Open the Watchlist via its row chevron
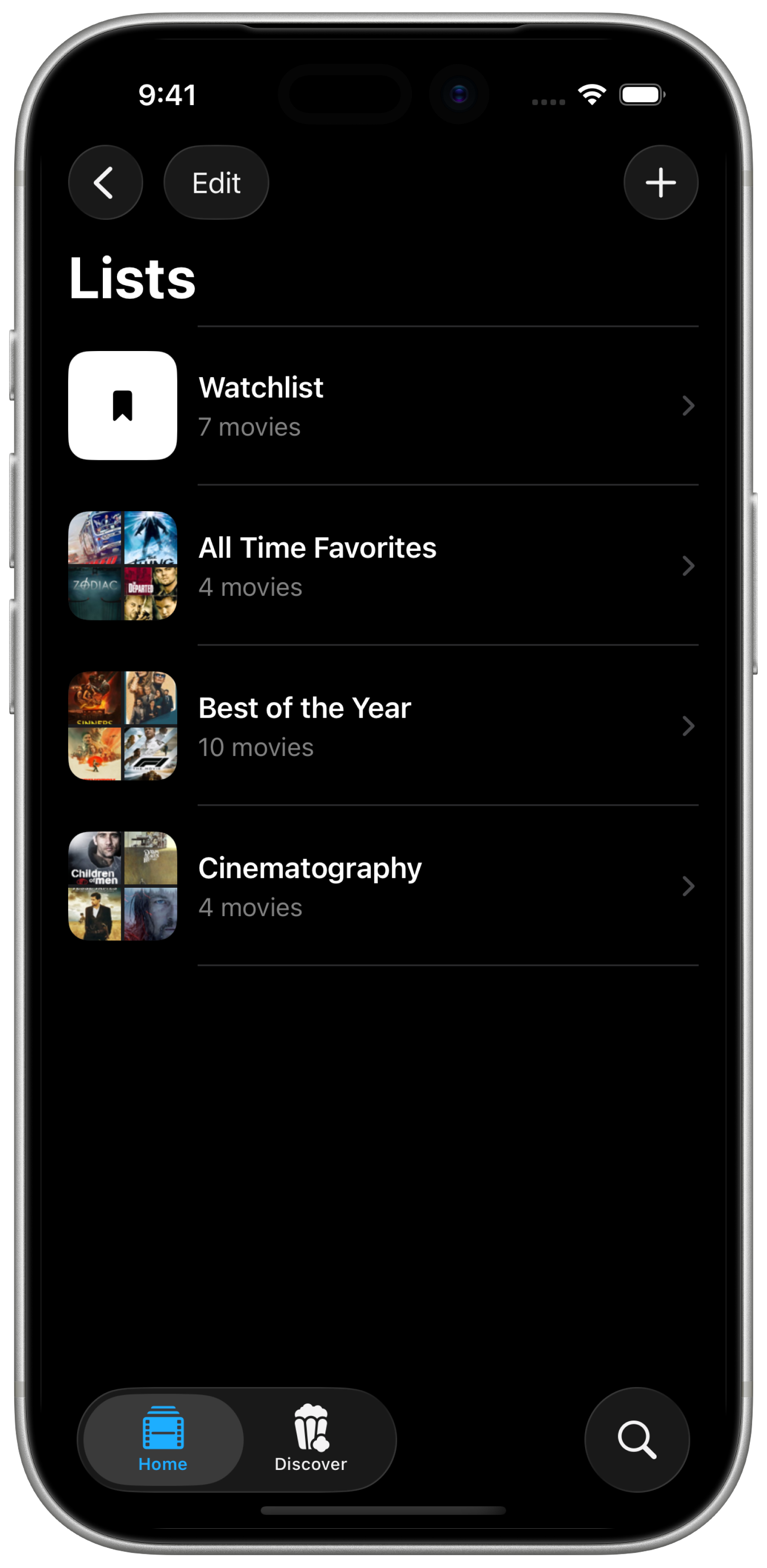767x1568 pixels. [x=688, y=406]
